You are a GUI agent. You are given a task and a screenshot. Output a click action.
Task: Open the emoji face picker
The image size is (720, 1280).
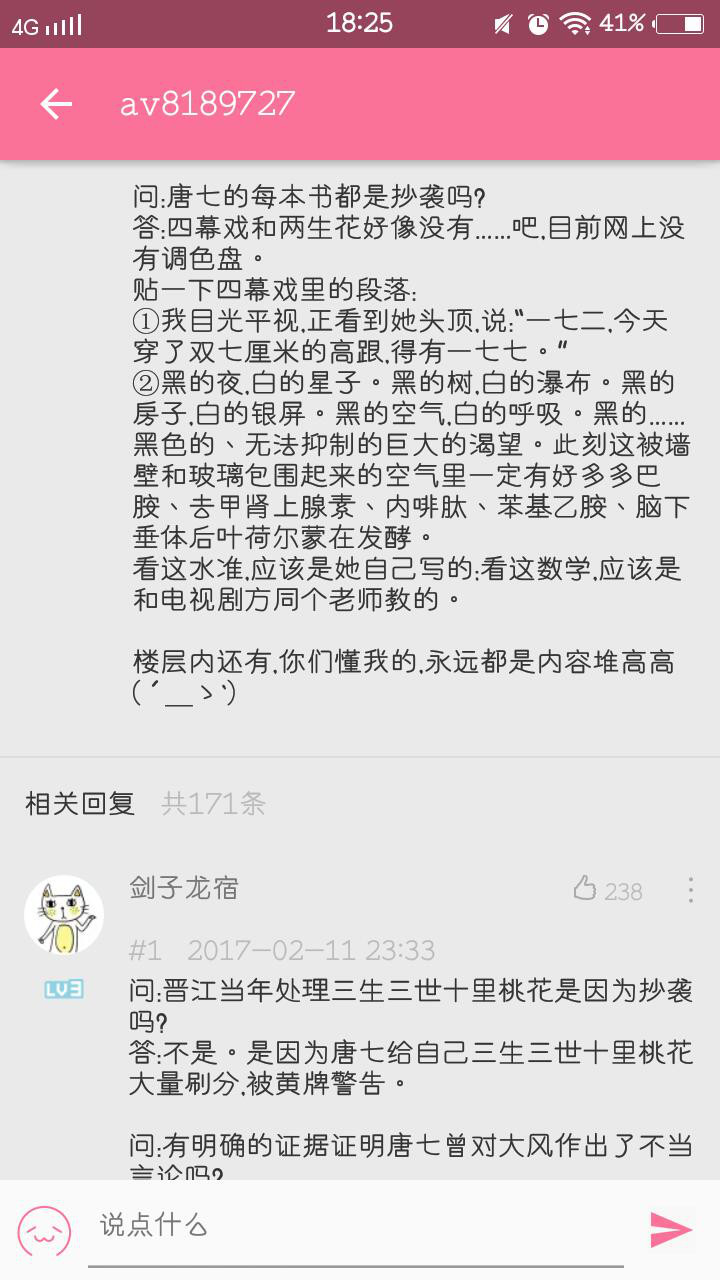click(x=45, y=1230)
